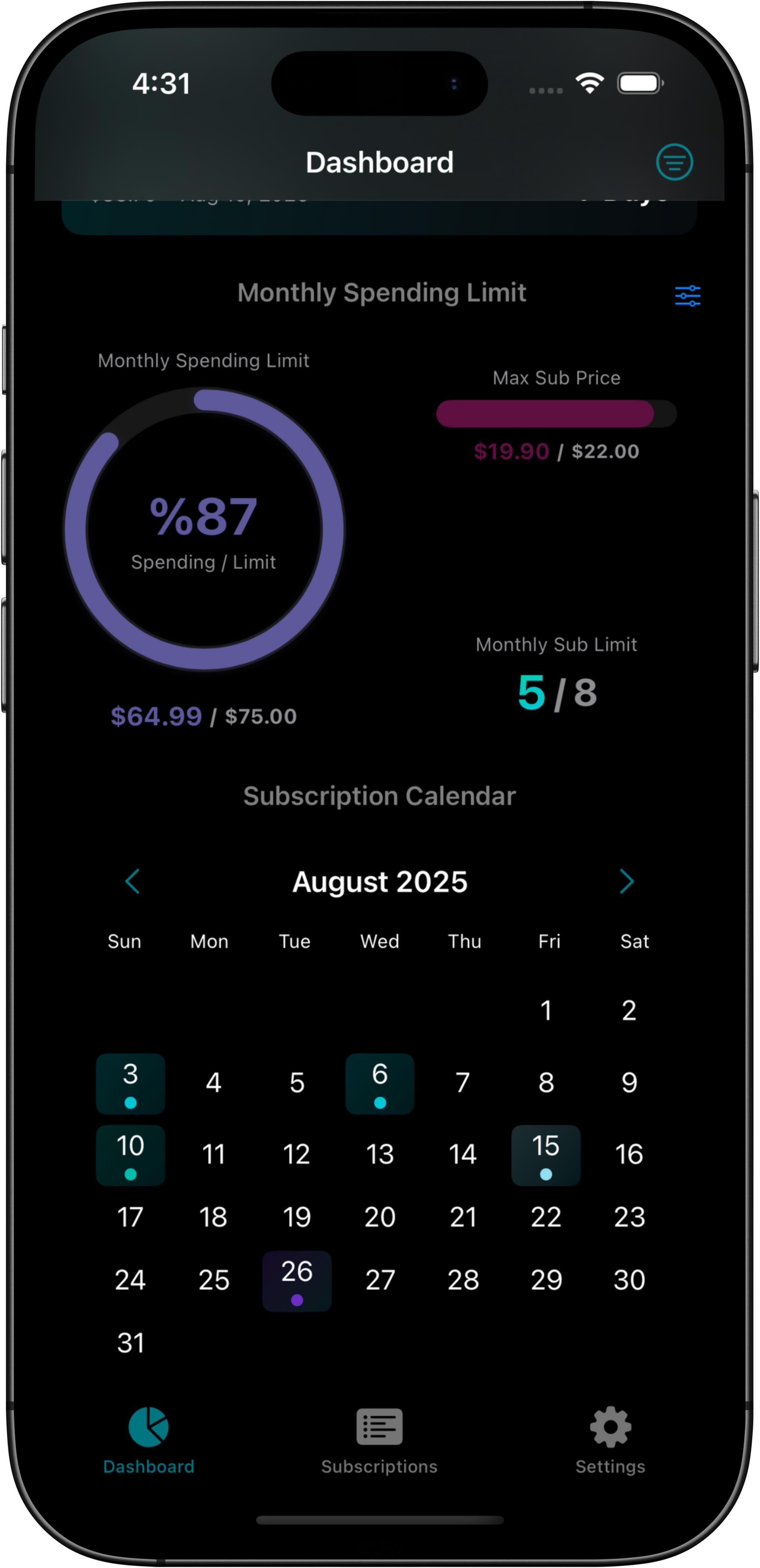Switch to the Settings tab
Screen dimensions: 760x1568
pos(610,1440)
